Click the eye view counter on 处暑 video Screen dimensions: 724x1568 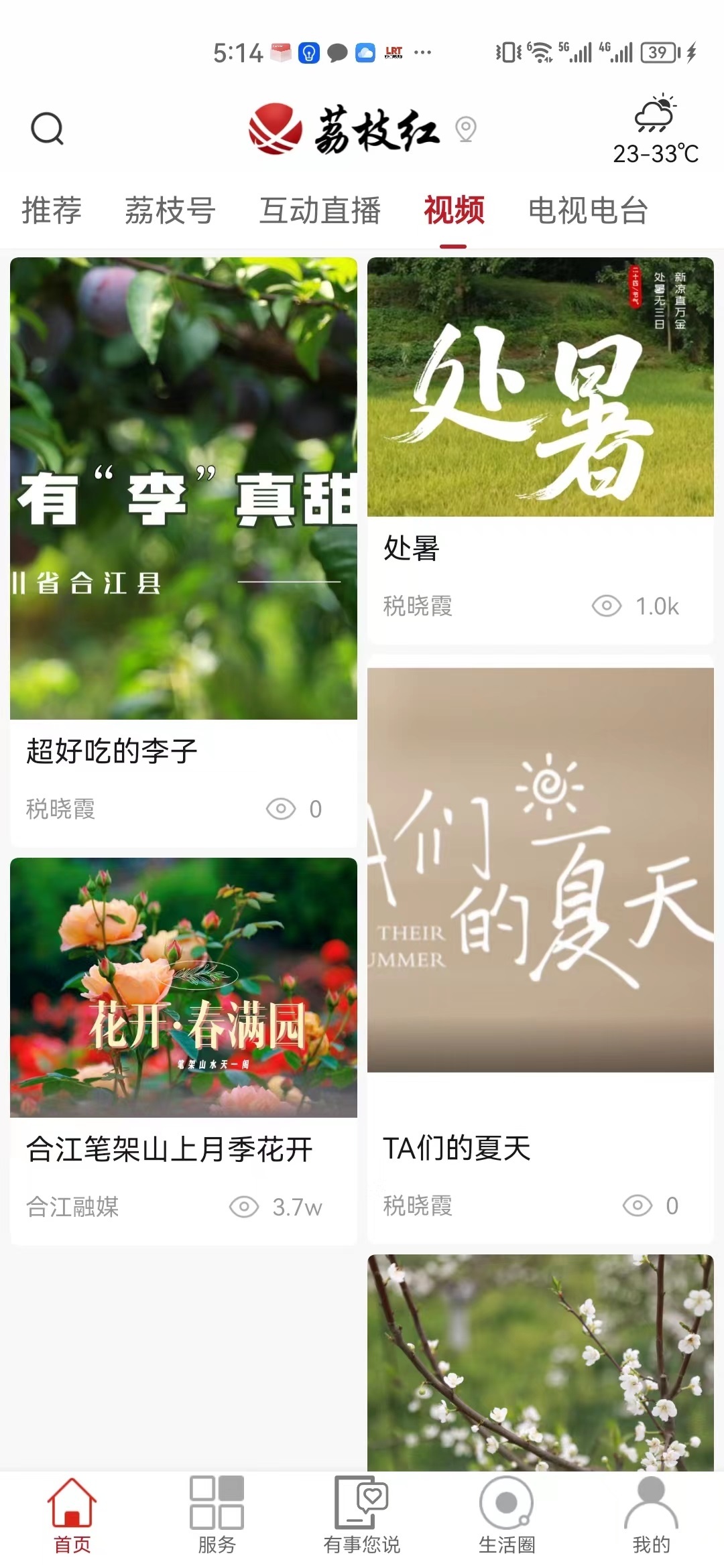(x=607, y=606)
